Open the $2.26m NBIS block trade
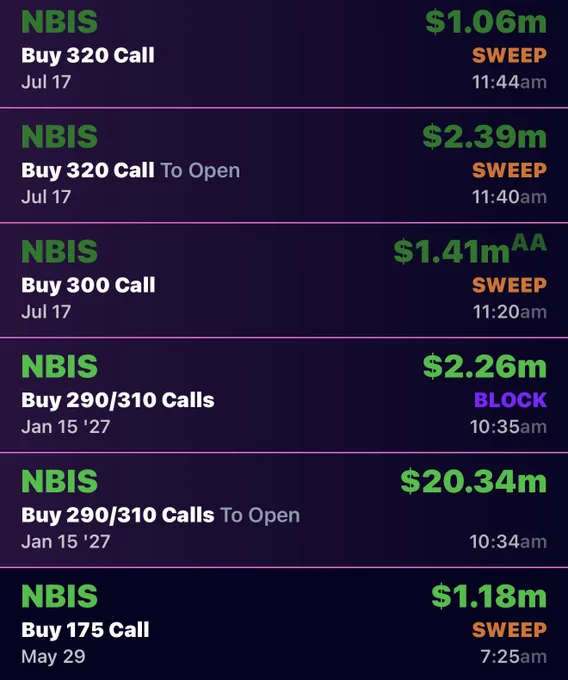Screen dimensions: 568x680 284,396
